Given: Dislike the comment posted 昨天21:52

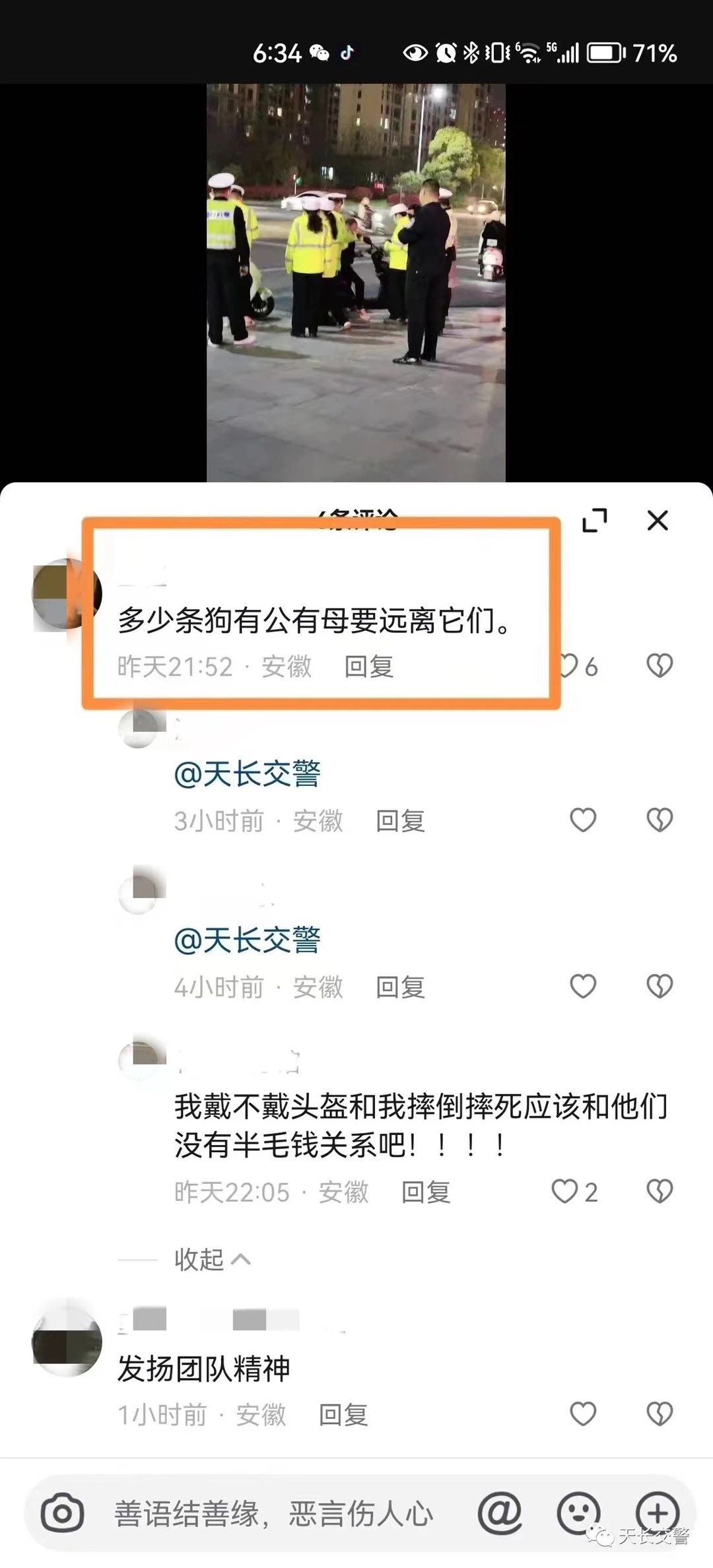Looking at the screenshot, I should (x=659, y=665).
